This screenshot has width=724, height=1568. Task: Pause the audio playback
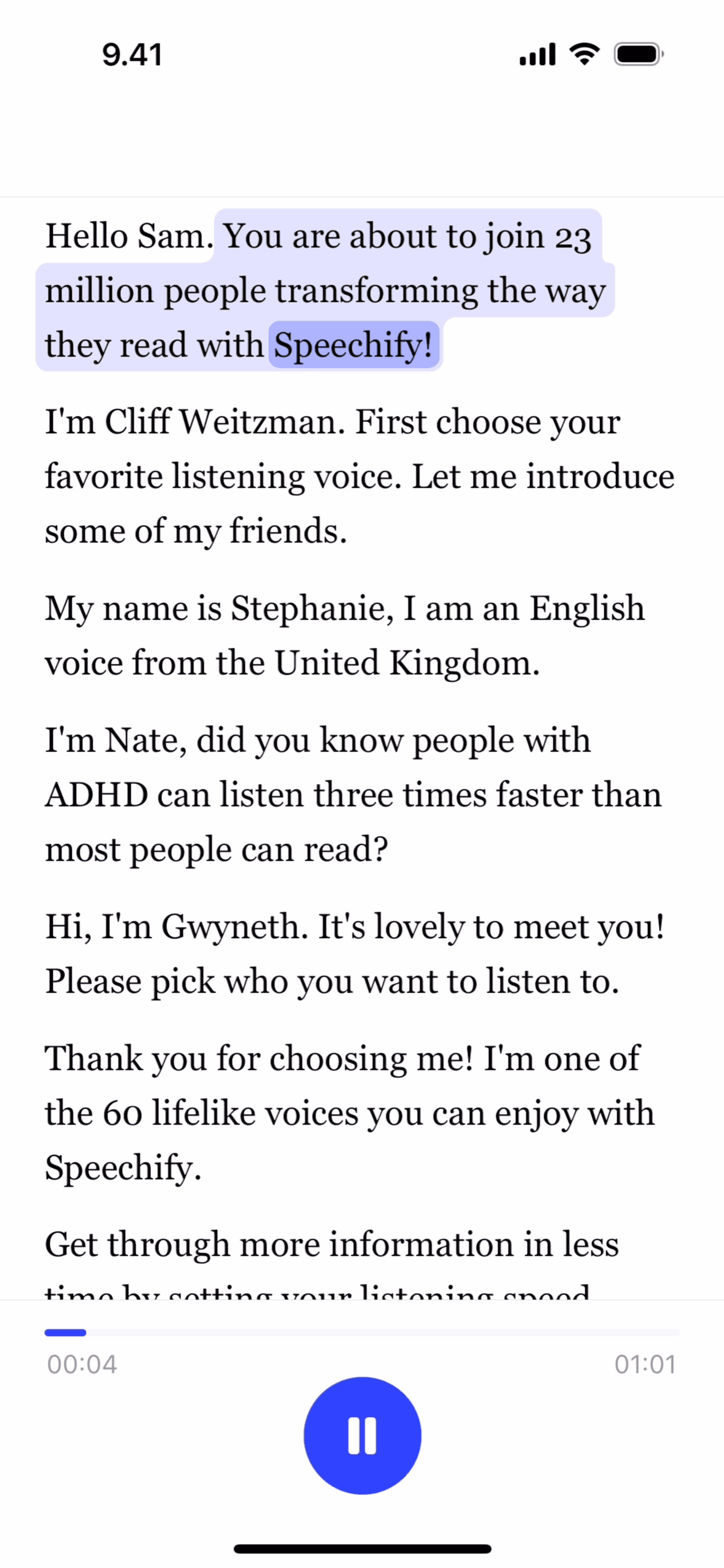coord(362,1435)
